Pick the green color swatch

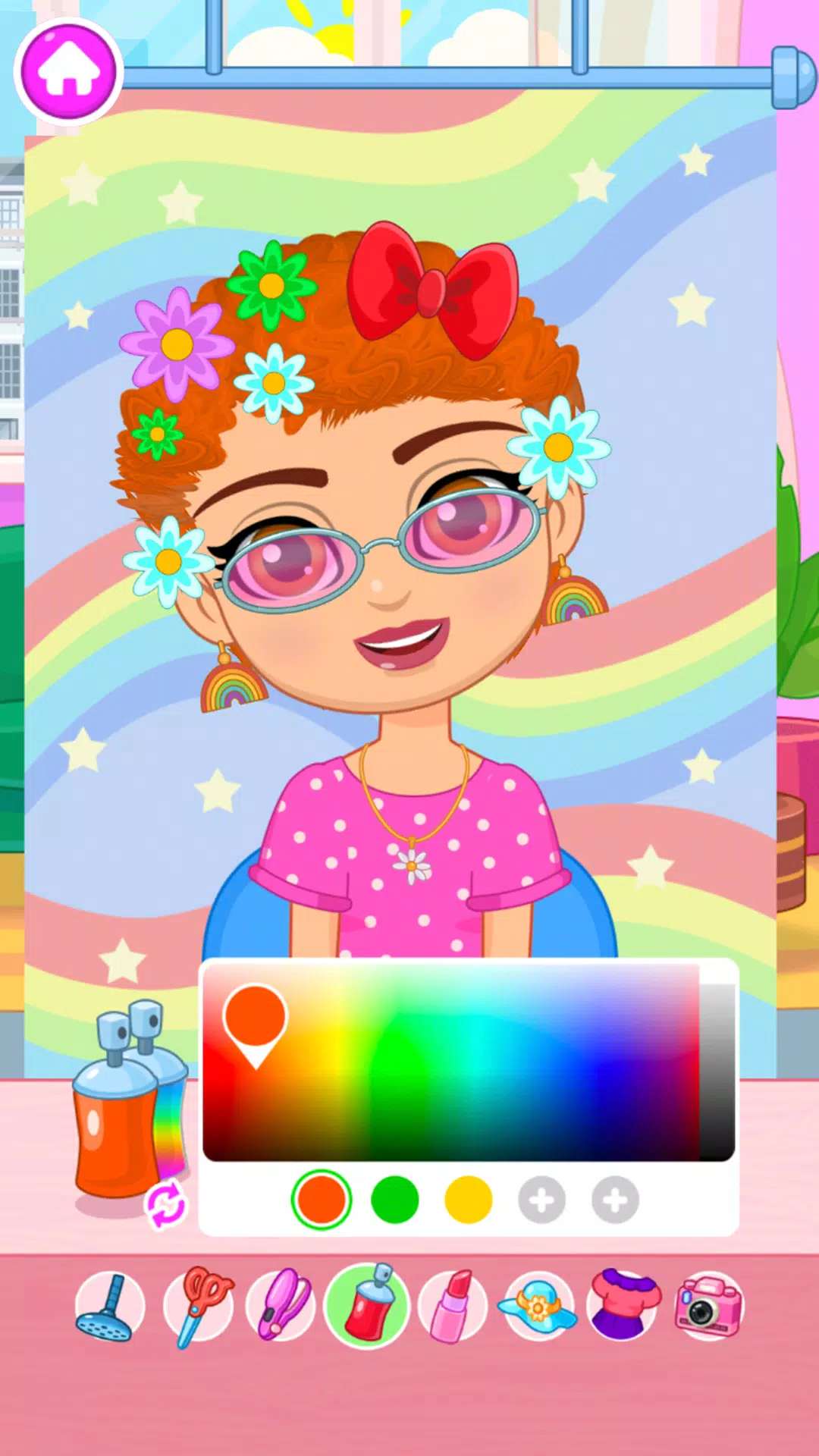[394, 1200]
